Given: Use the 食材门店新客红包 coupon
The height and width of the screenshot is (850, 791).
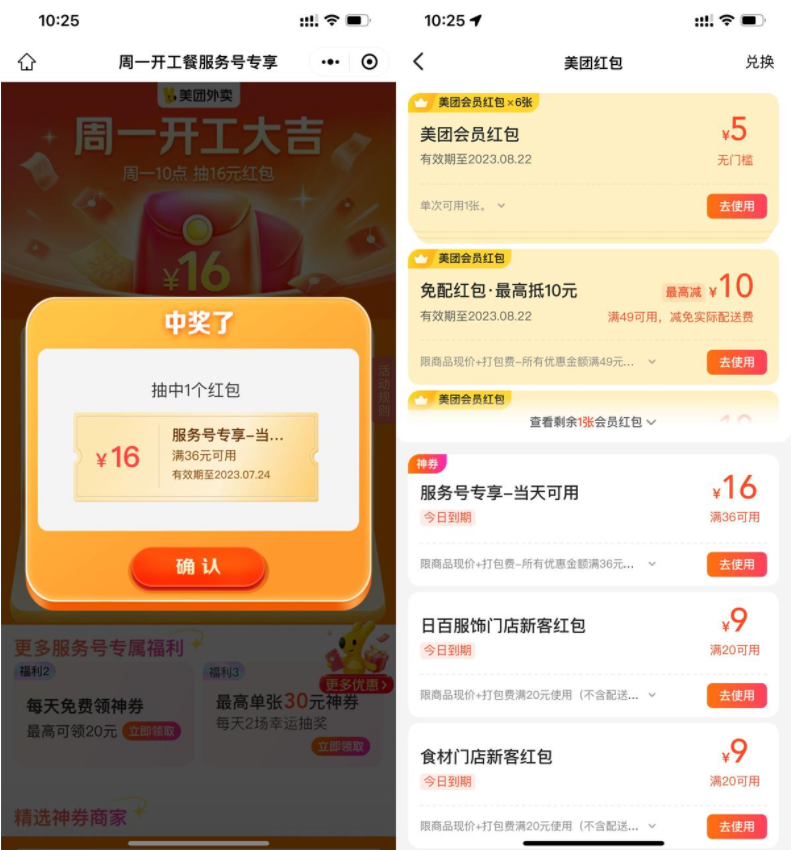Looking at the screenshot, I should coord(736,826).
